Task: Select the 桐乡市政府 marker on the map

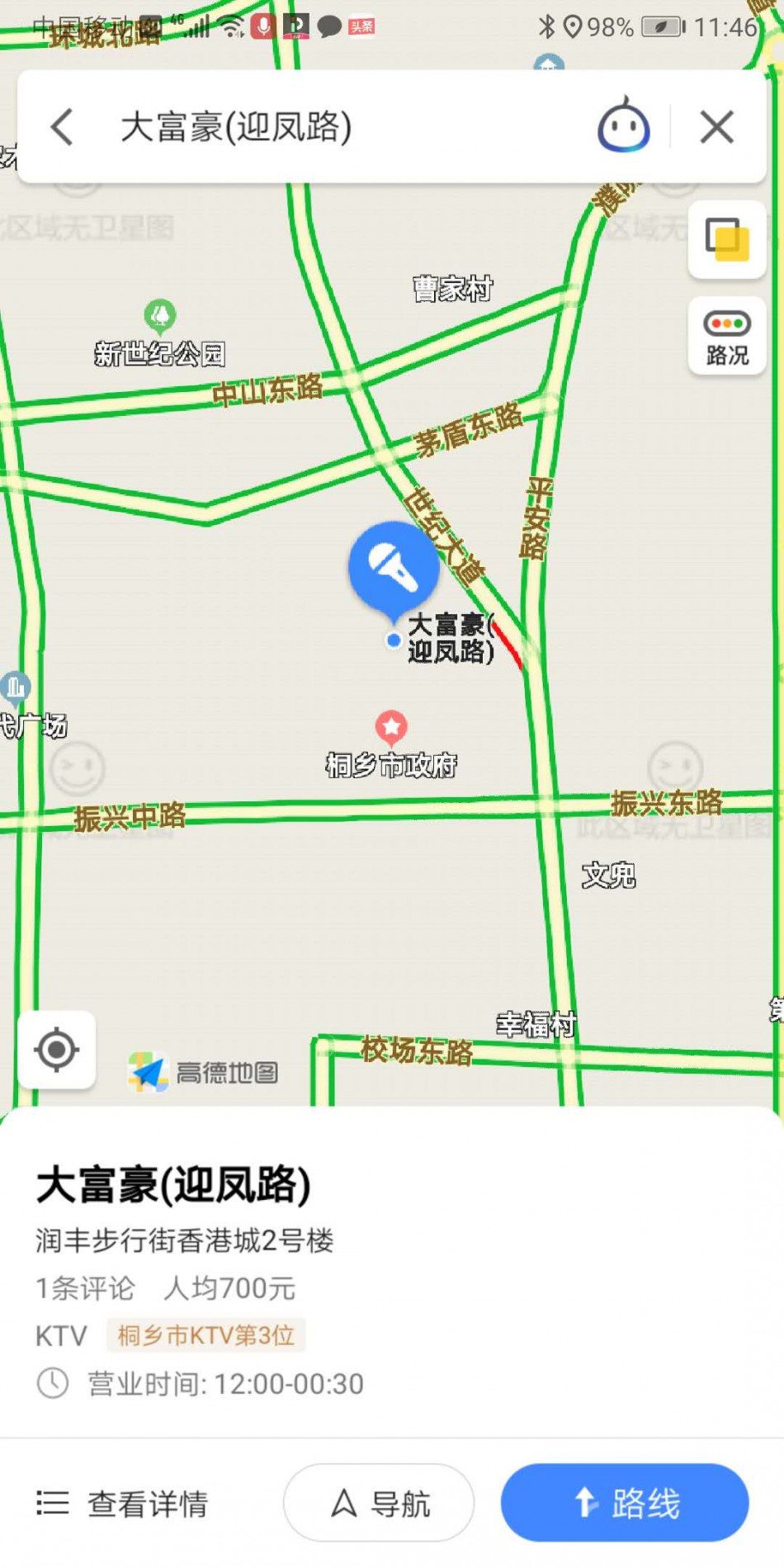Action: pos(391,727)
